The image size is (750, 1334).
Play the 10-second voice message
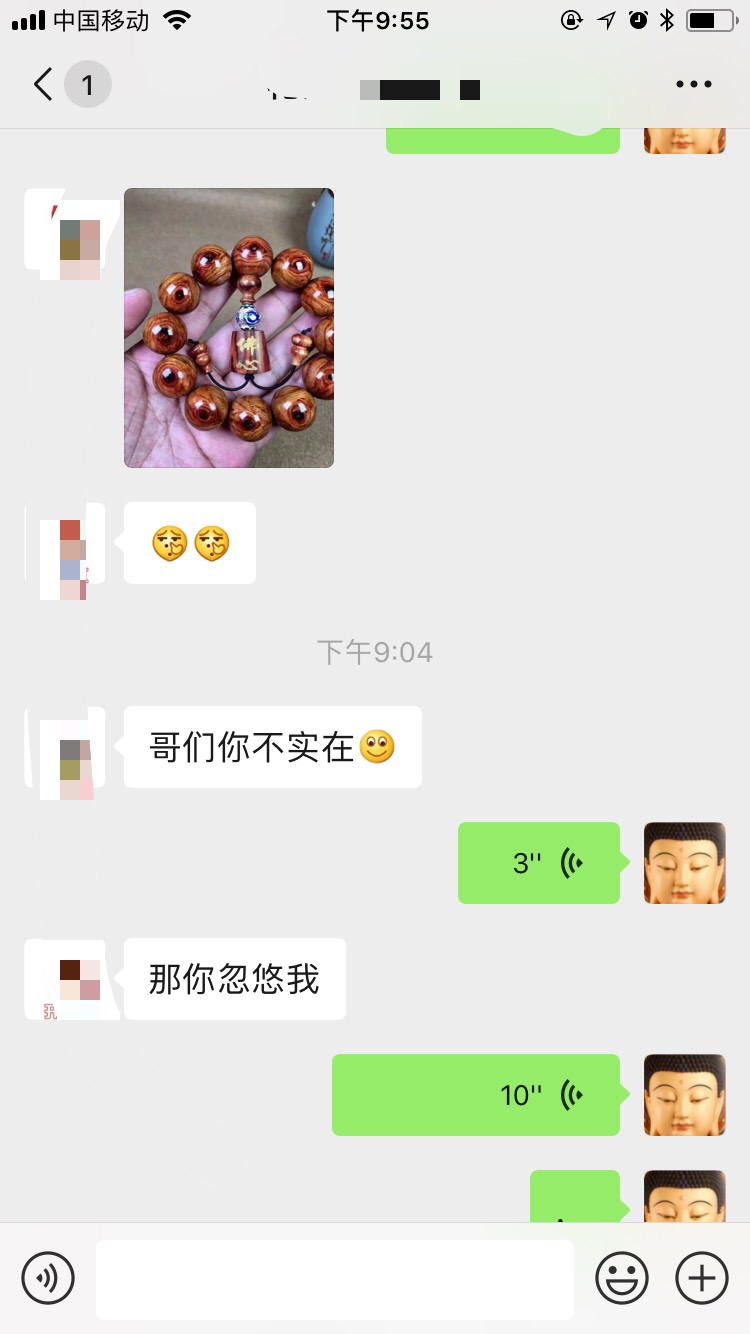[476, 1095]
